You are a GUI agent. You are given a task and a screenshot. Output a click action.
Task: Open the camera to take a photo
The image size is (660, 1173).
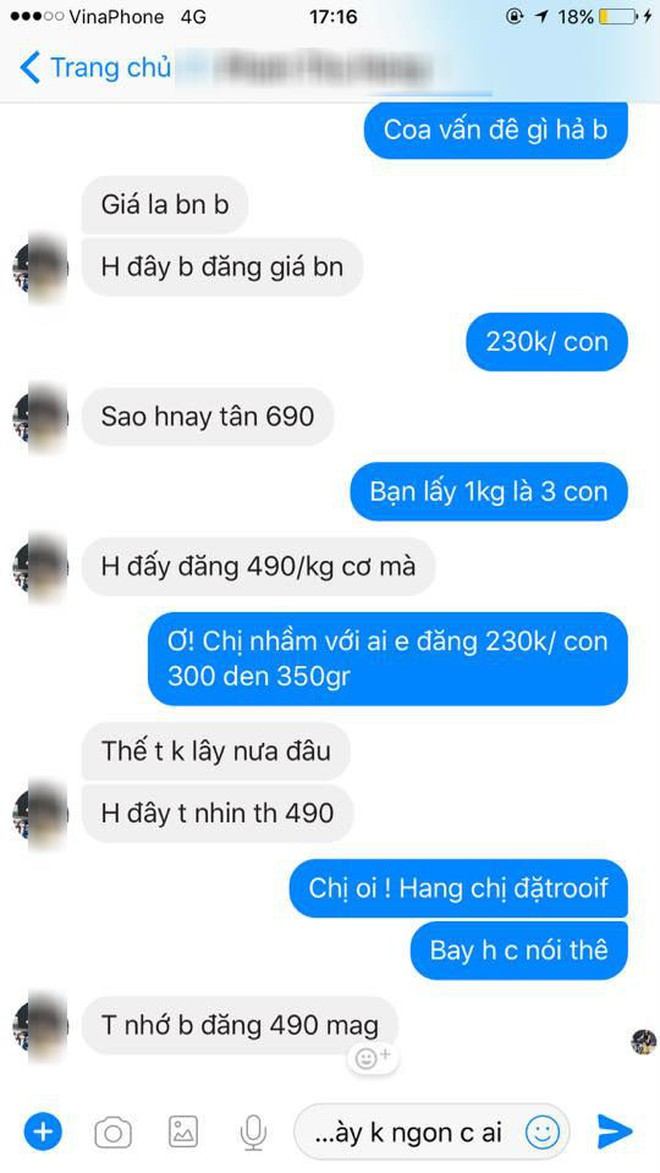click(113, 1132)
